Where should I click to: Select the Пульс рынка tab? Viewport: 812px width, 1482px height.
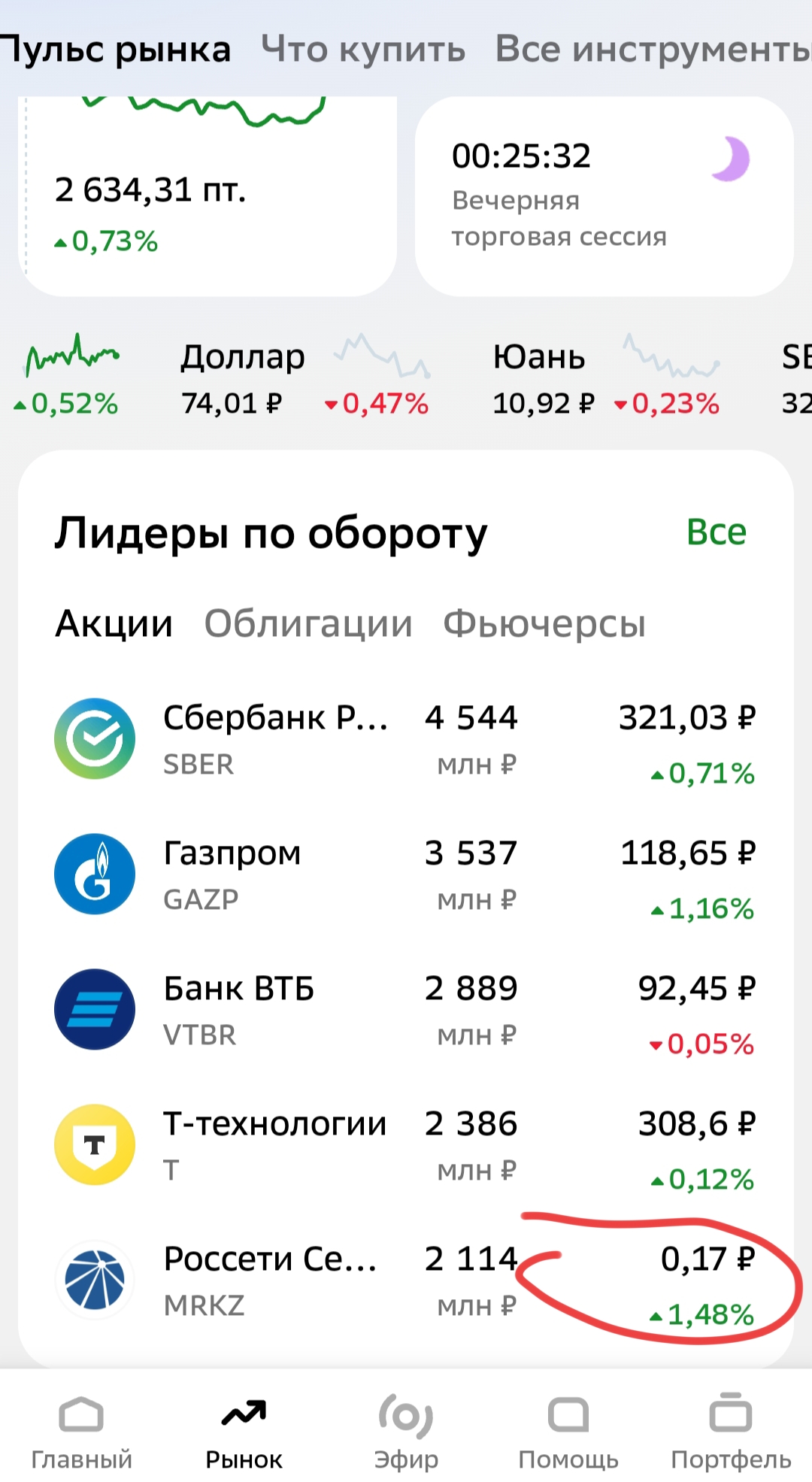115,50
